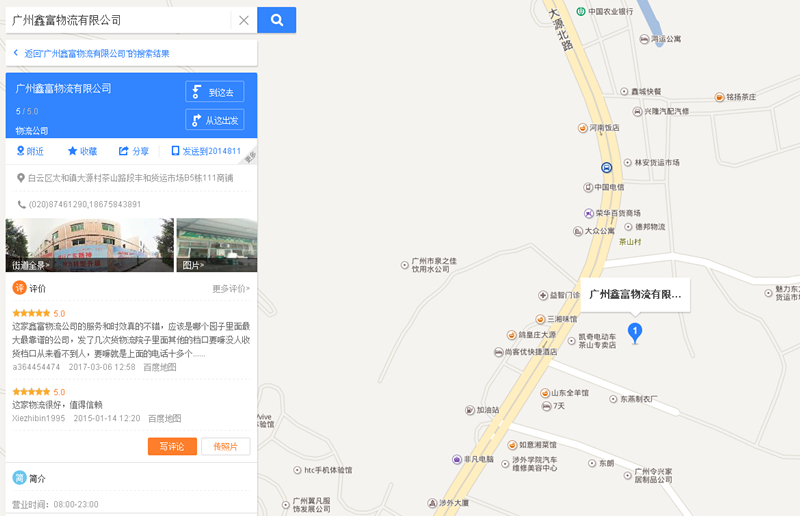This screenshot has height=516, width=800.
Task: Tap the blue search magnifier button
Action: point(277,20)
